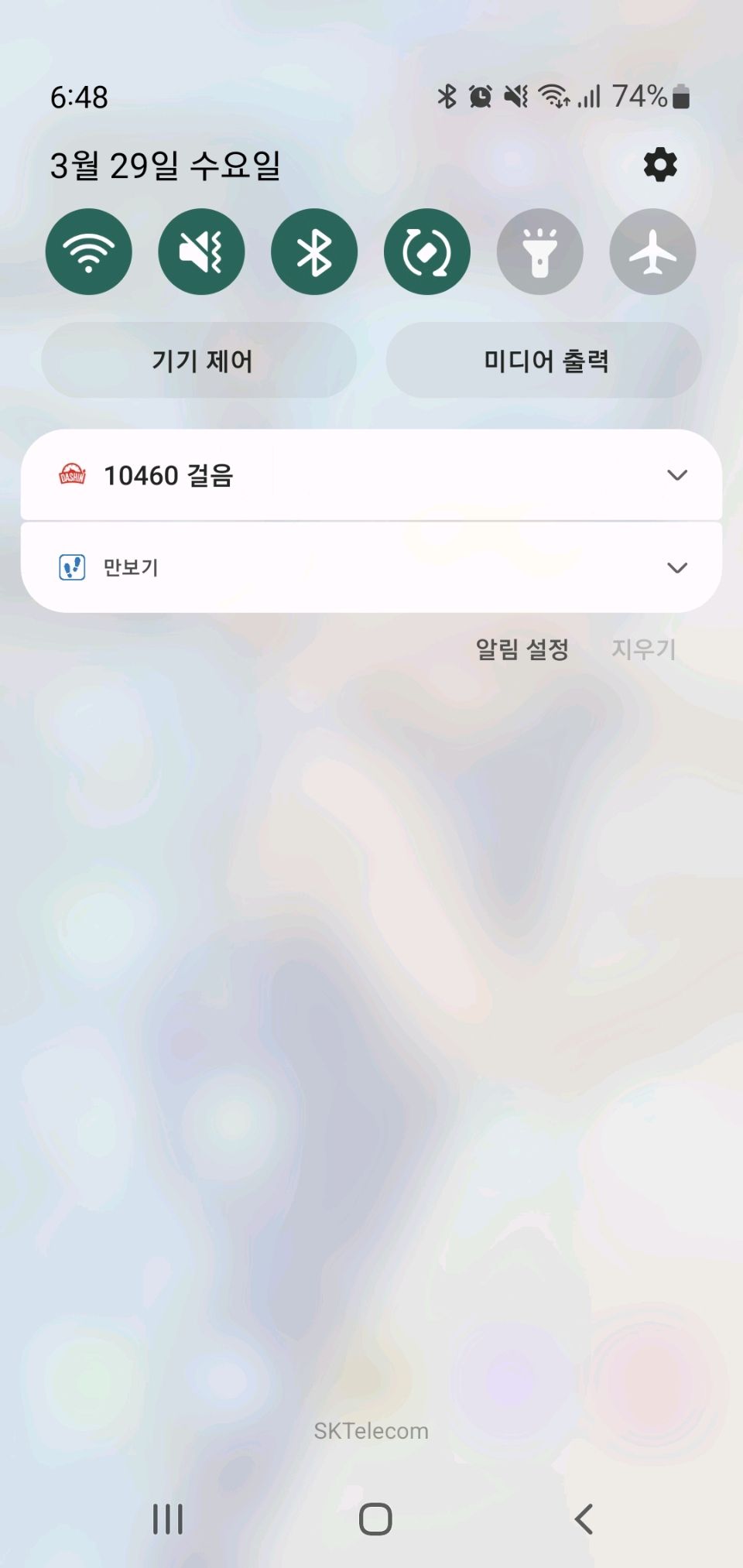
Task: Open settings via the gear icon
Action: [x=659, y=165]
